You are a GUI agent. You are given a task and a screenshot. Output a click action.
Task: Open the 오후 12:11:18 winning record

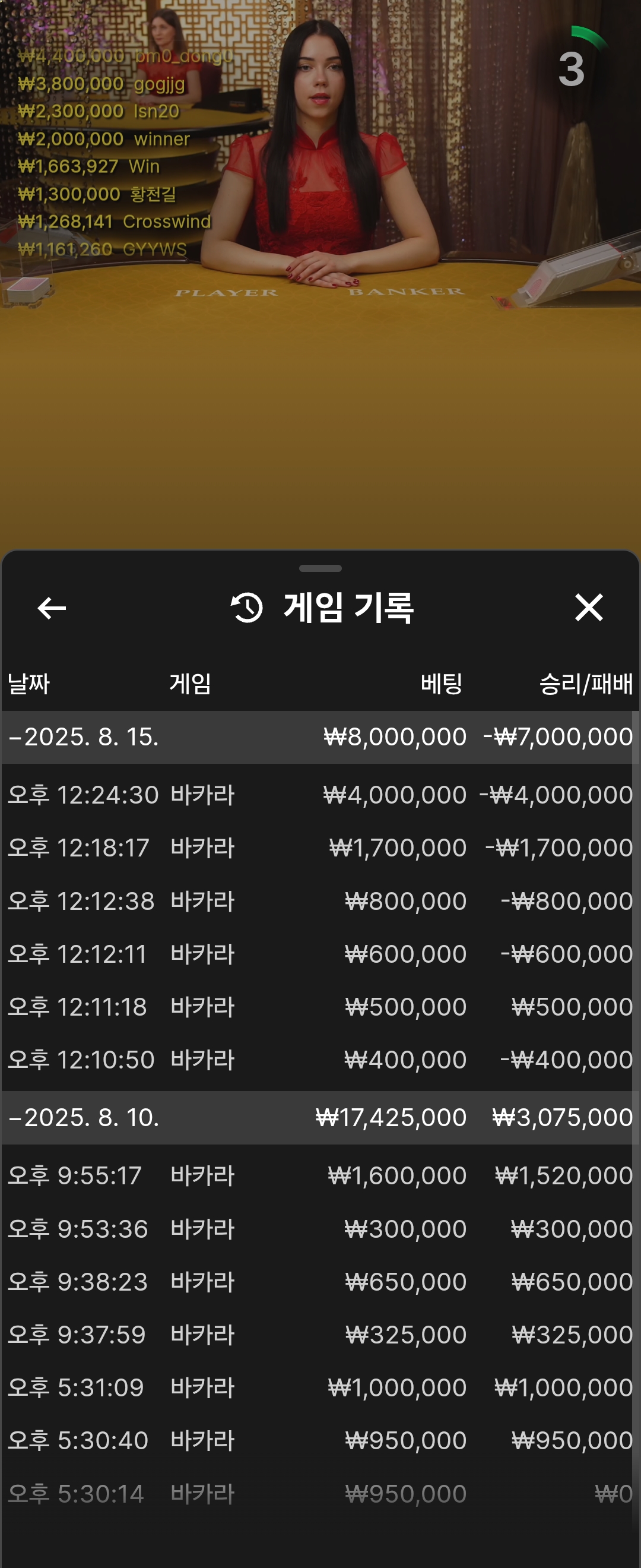[x=319, y=1007]
